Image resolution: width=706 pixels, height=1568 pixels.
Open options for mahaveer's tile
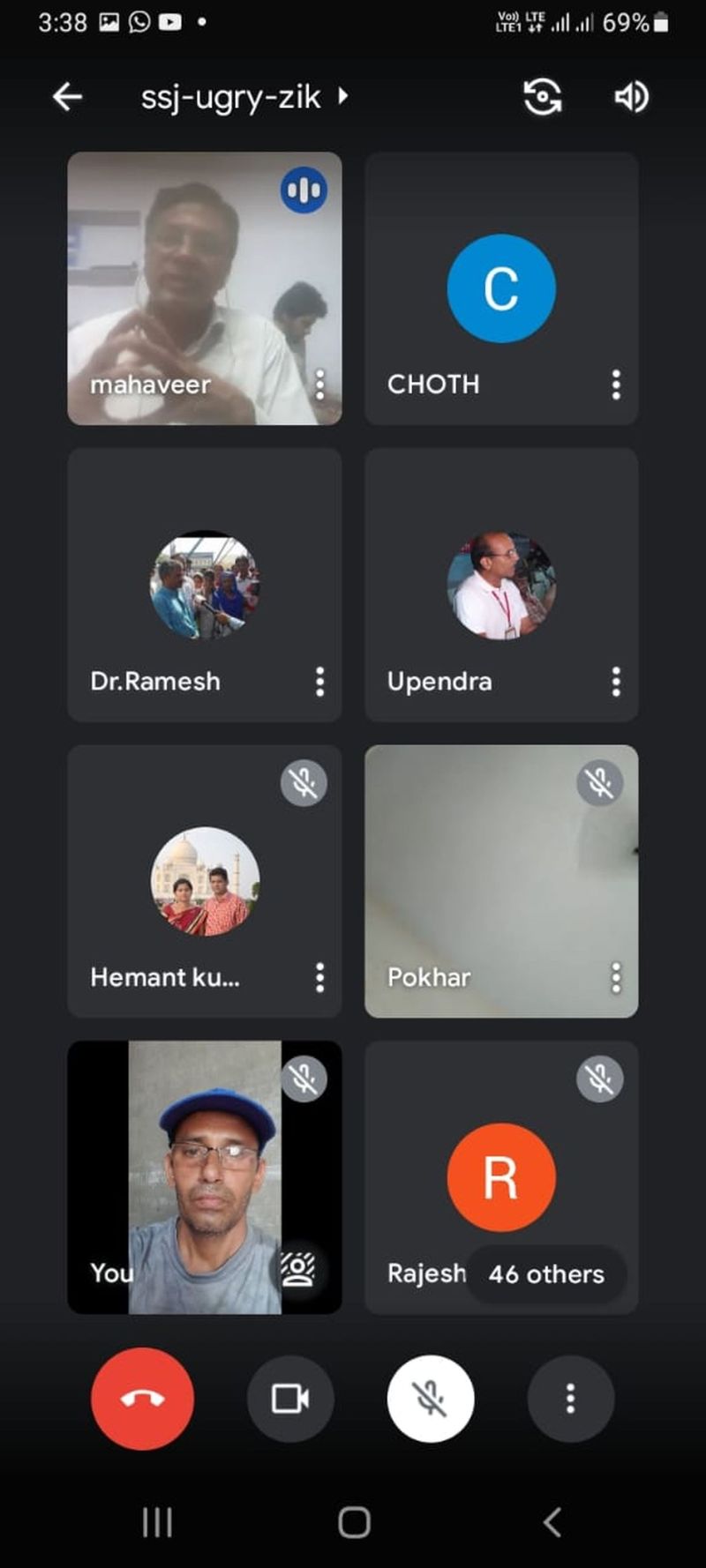[319, 385]
